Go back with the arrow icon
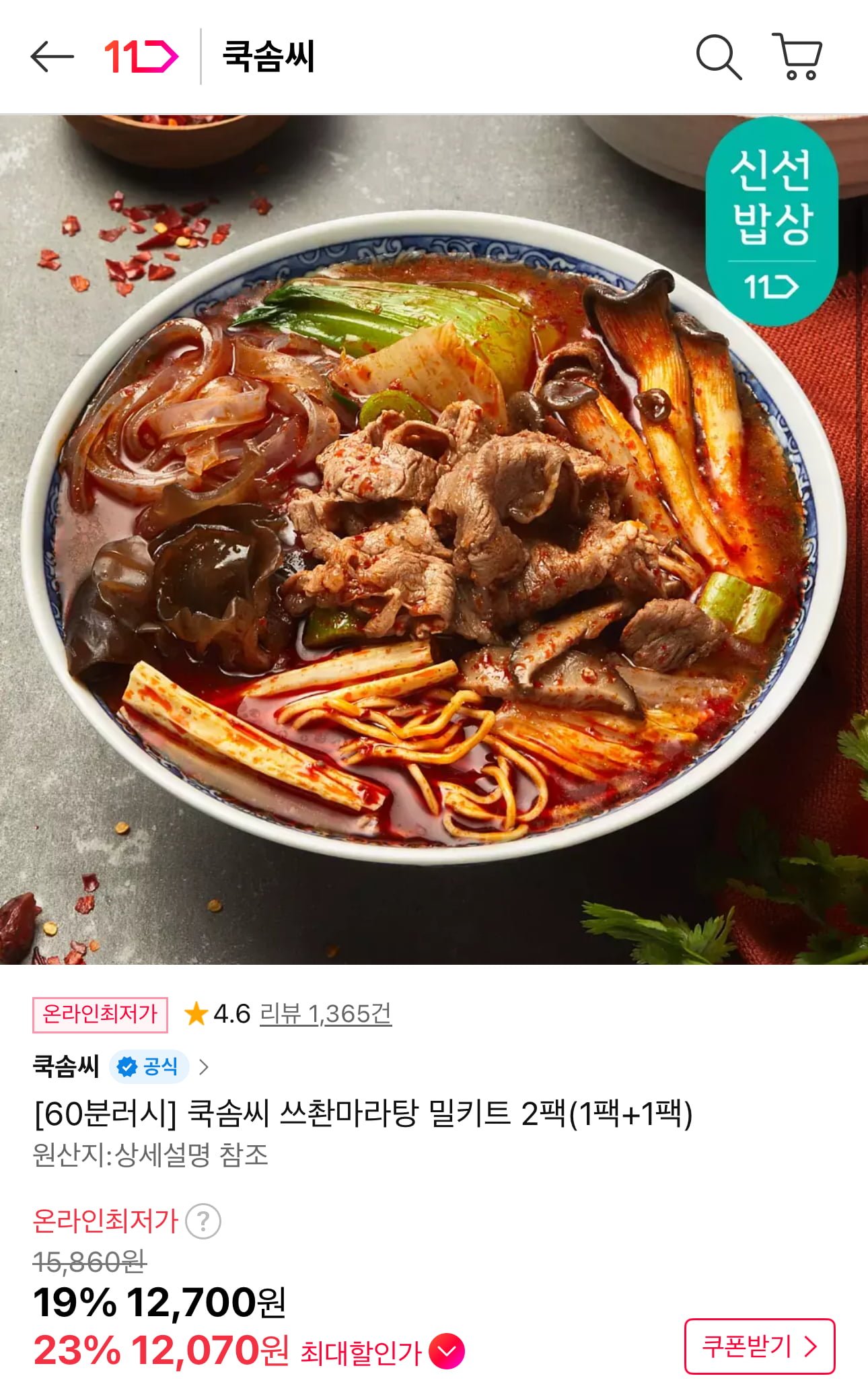The height and width of the screenshot is (1397, 868). 52,57
